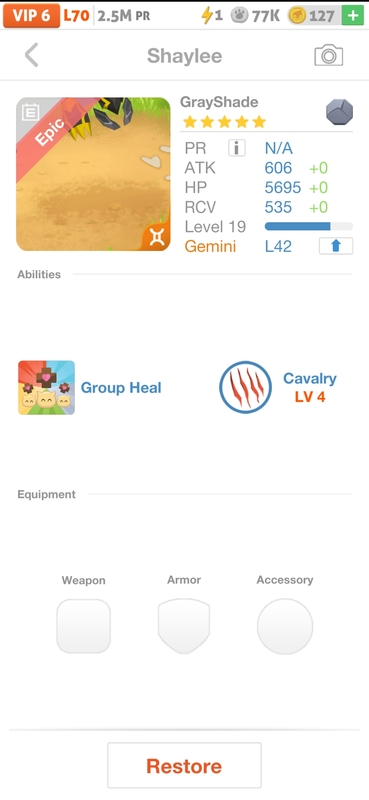Add more coins with the green plus
Viewport: 369px width, 800px height.
point(353,15)
